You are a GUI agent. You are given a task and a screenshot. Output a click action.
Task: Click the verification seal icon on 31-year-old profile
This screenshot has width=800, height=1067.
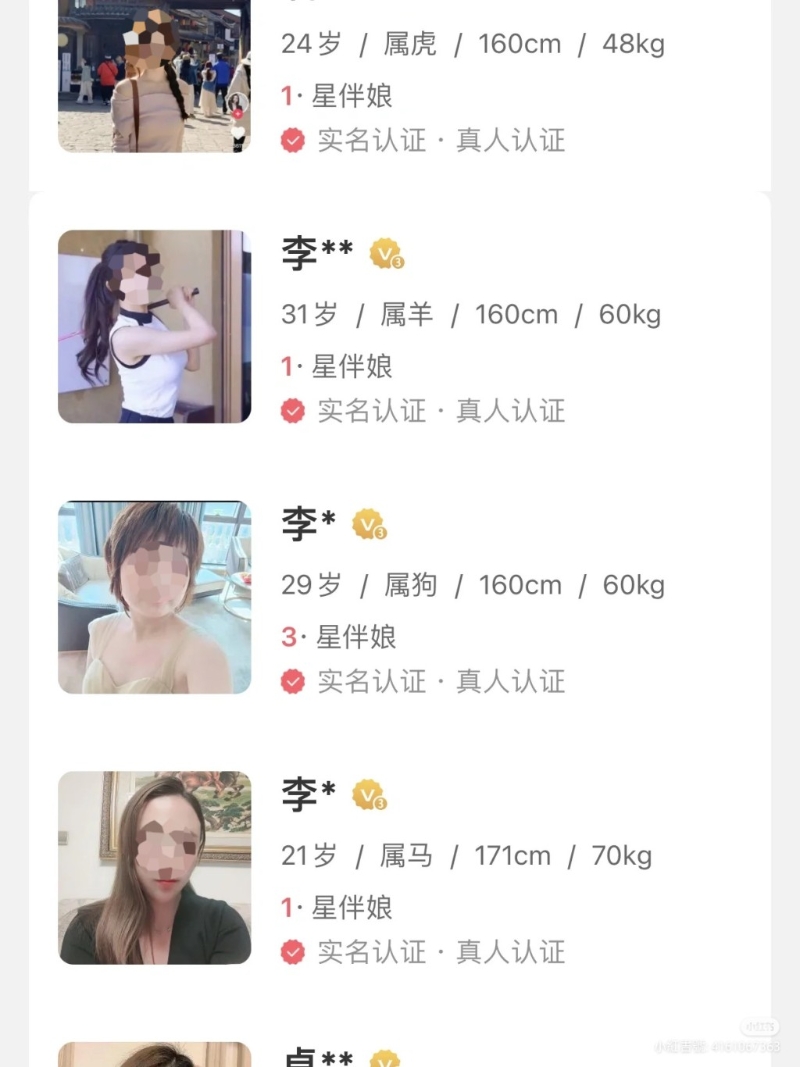coord(292,410)
